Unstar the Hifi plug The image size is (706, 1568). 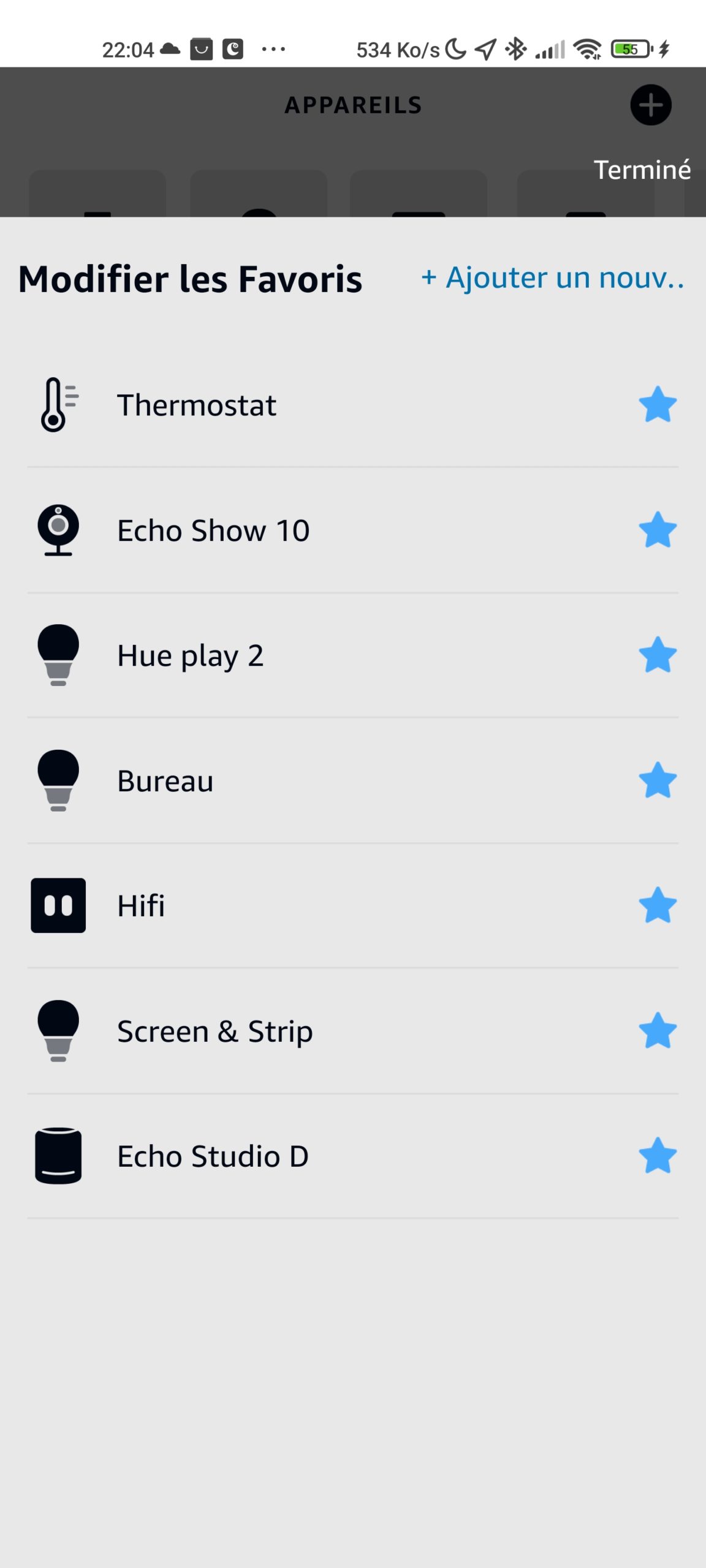point(658,905)
